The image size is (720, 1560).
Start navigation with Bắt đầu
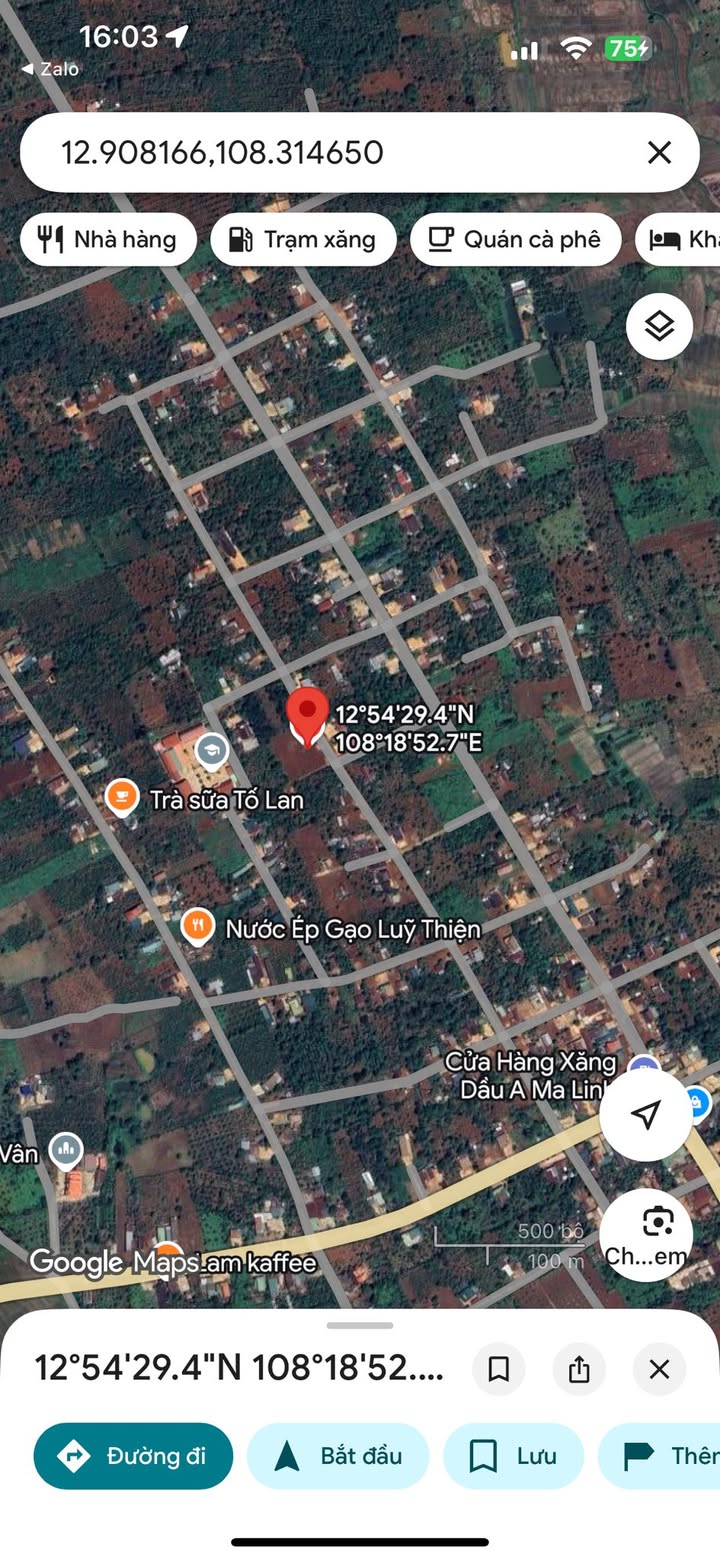point(338,1456)
